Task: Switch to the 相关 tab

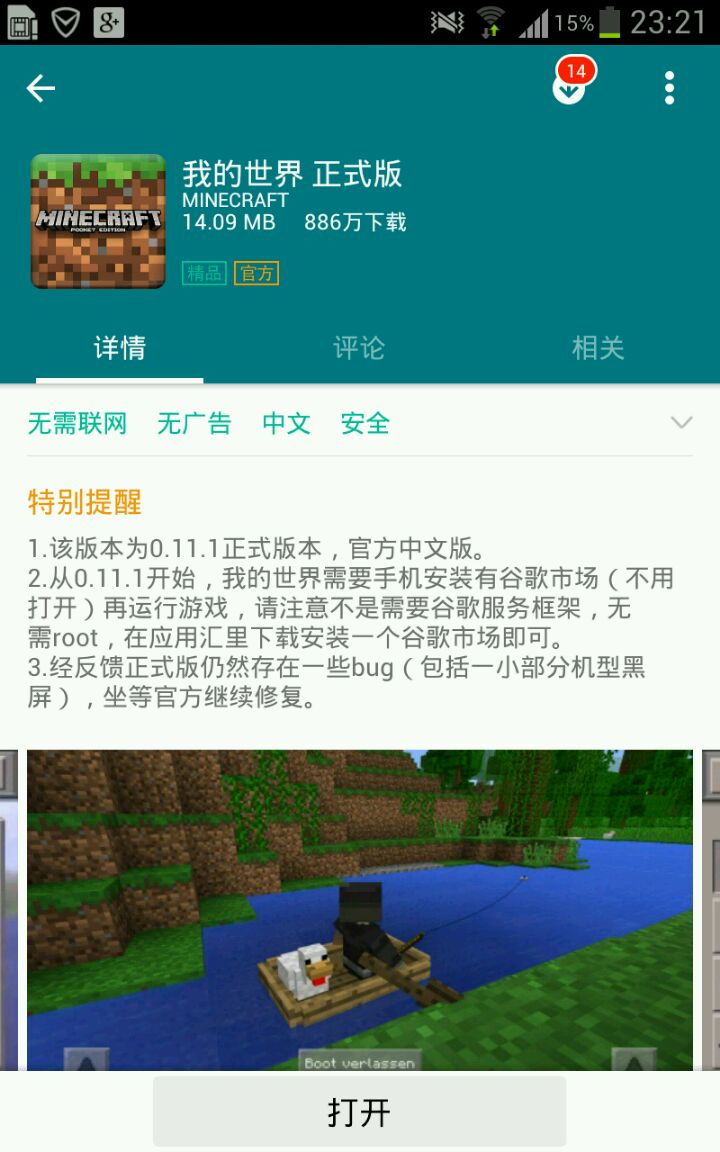Action: [x=598, y=348]
